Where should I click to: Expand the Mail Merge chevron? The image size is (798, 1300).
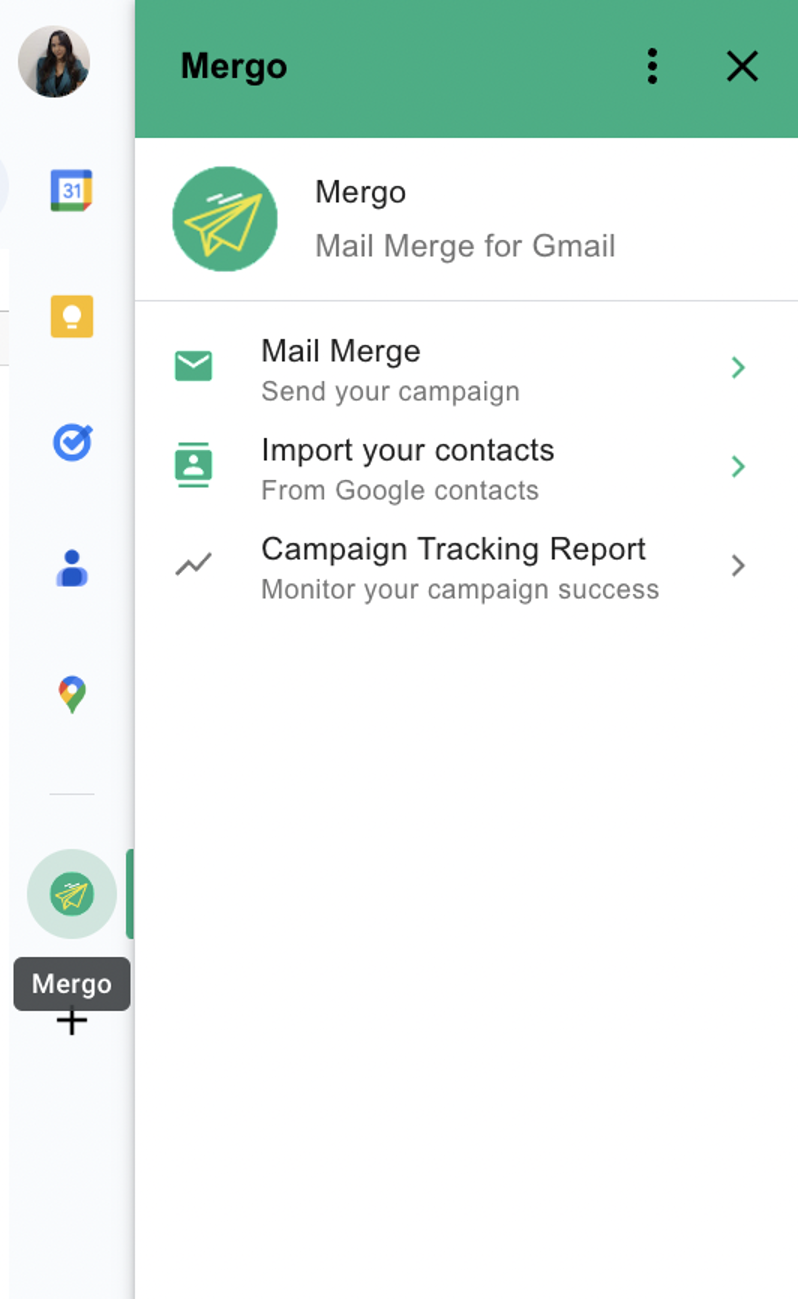coord(737,368)
